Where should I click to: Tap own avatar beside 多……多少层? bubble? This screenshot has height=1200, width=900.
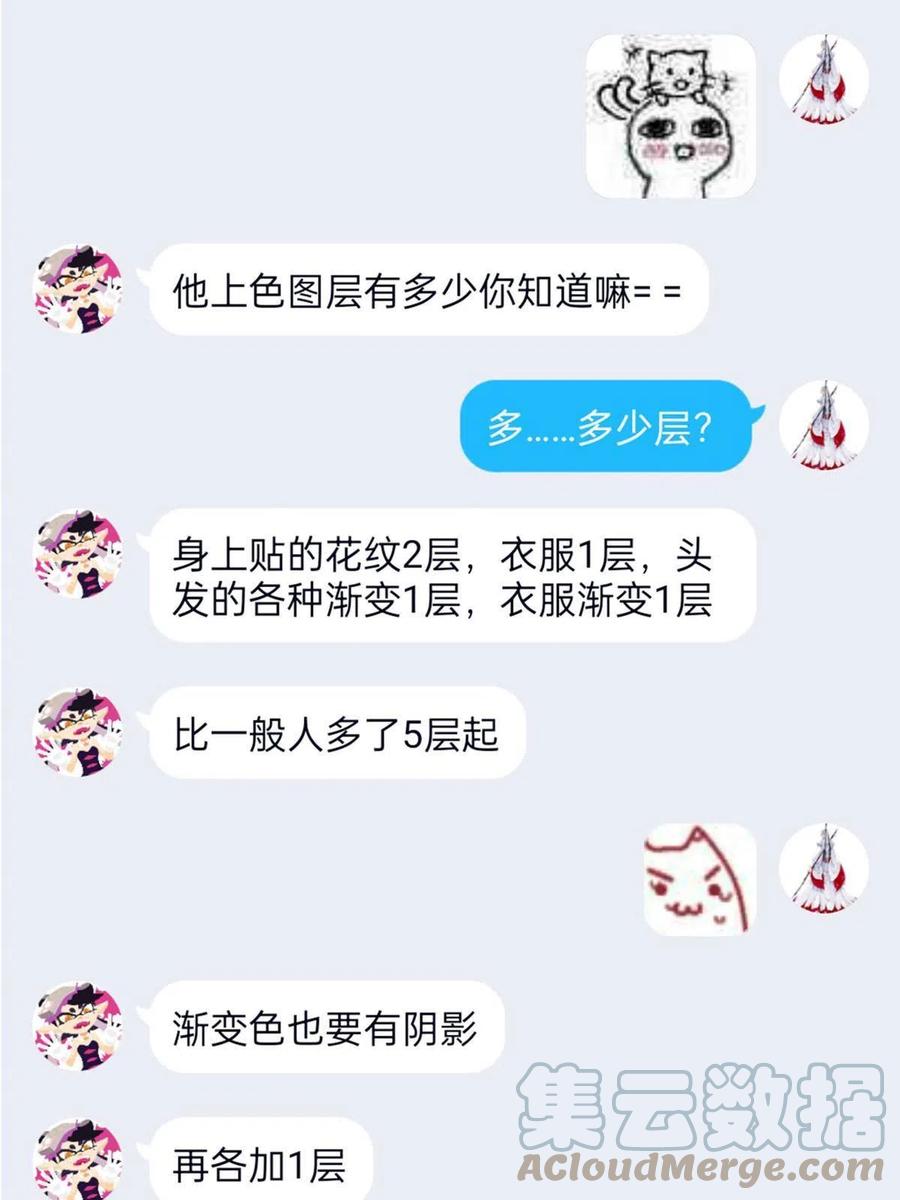click(x=824, y=425)
